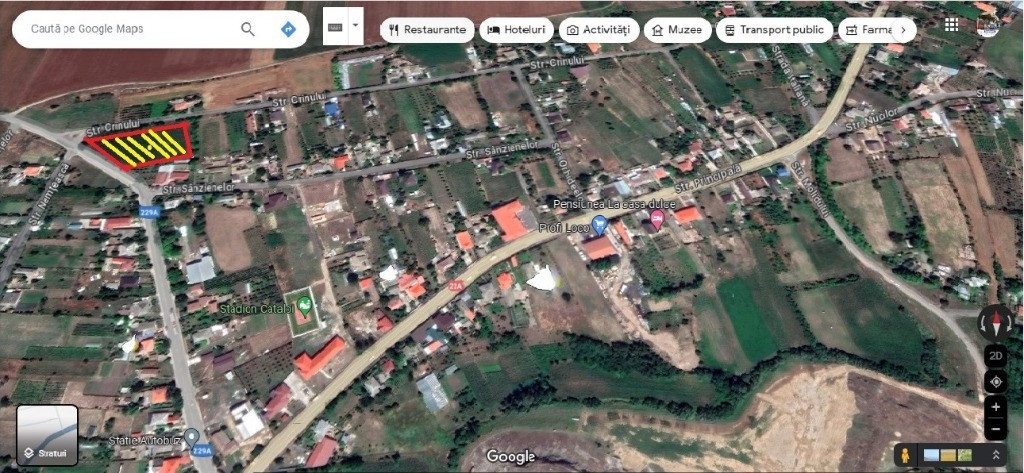Tap the Caută pe Google Maps search field

pyautogui.click(x=120, y=29)
